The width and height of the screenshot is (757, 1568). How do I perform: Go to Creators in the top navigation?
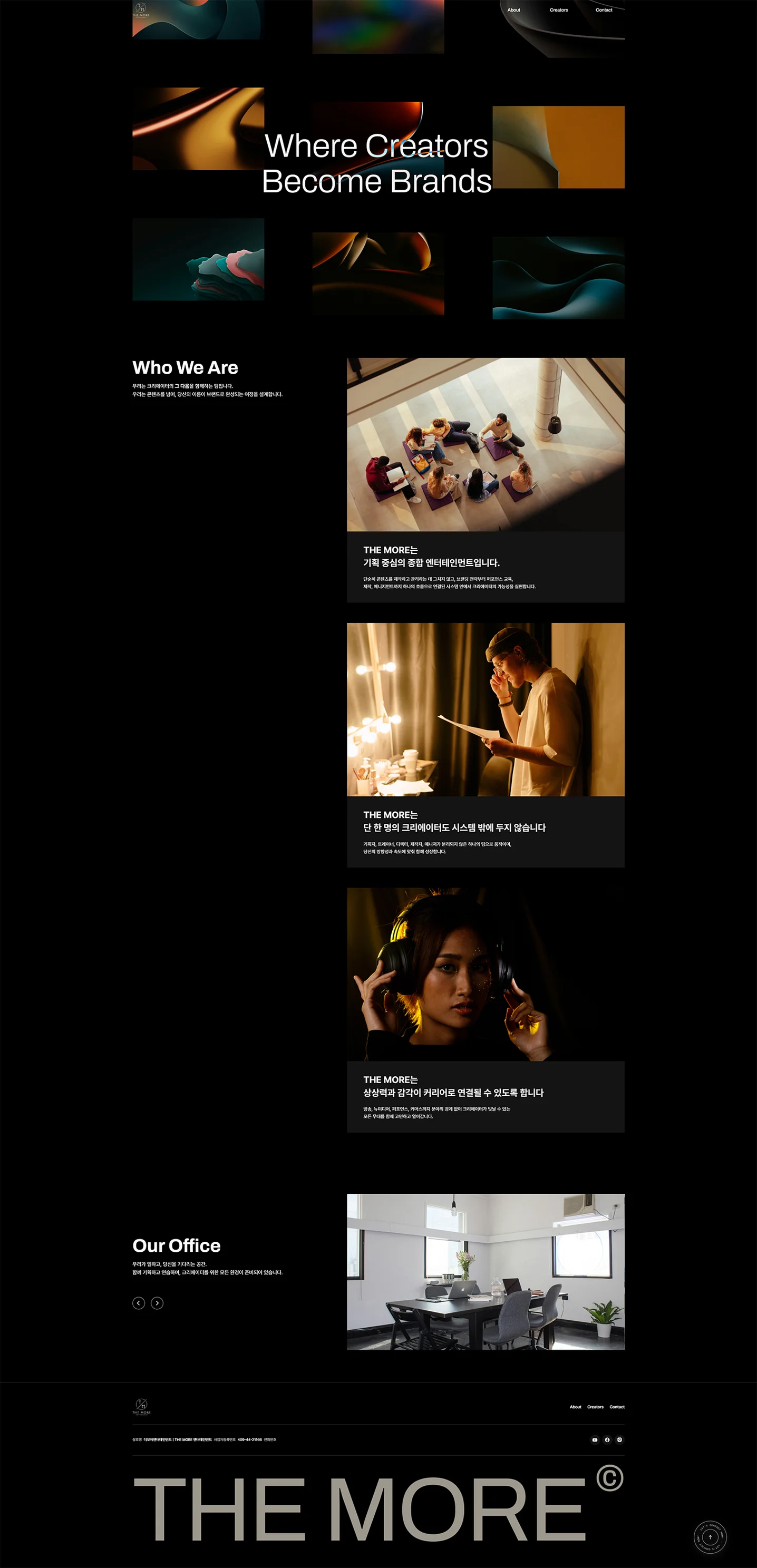coord(558,9)
